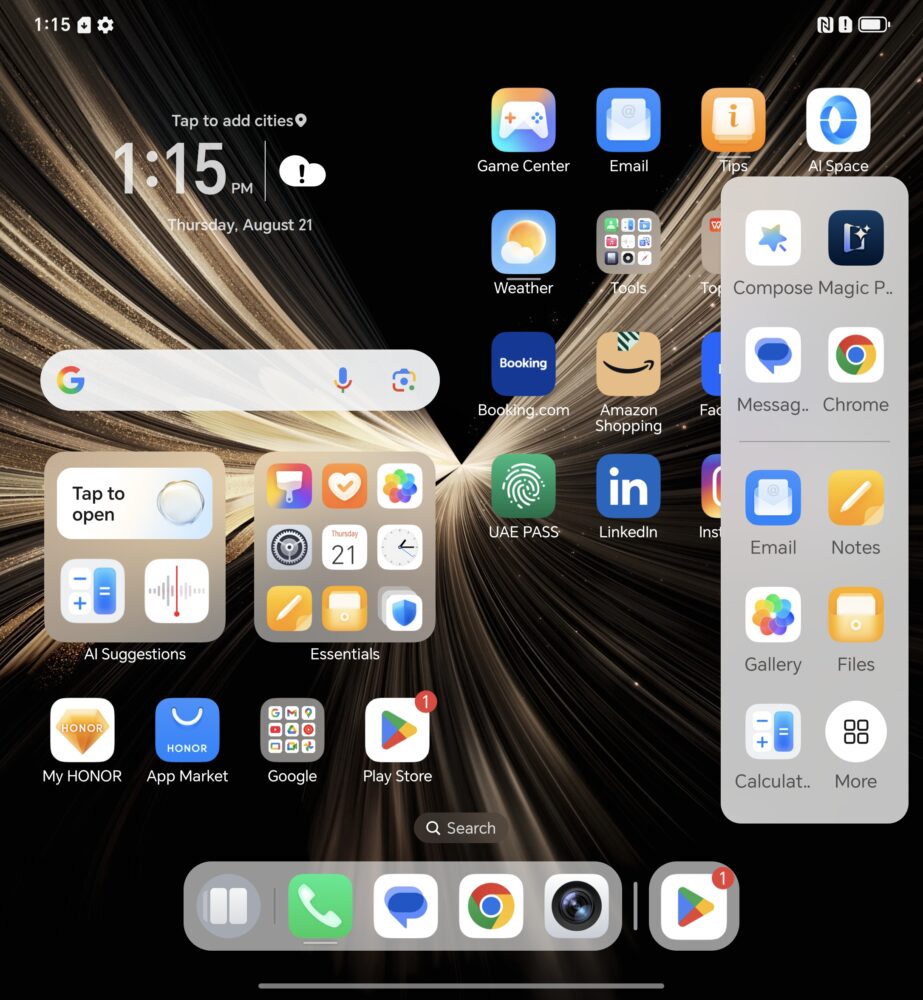Viewport: 923px width, 1000px height.
Task: Open LinkedIn app
Action: click(628, 487)
